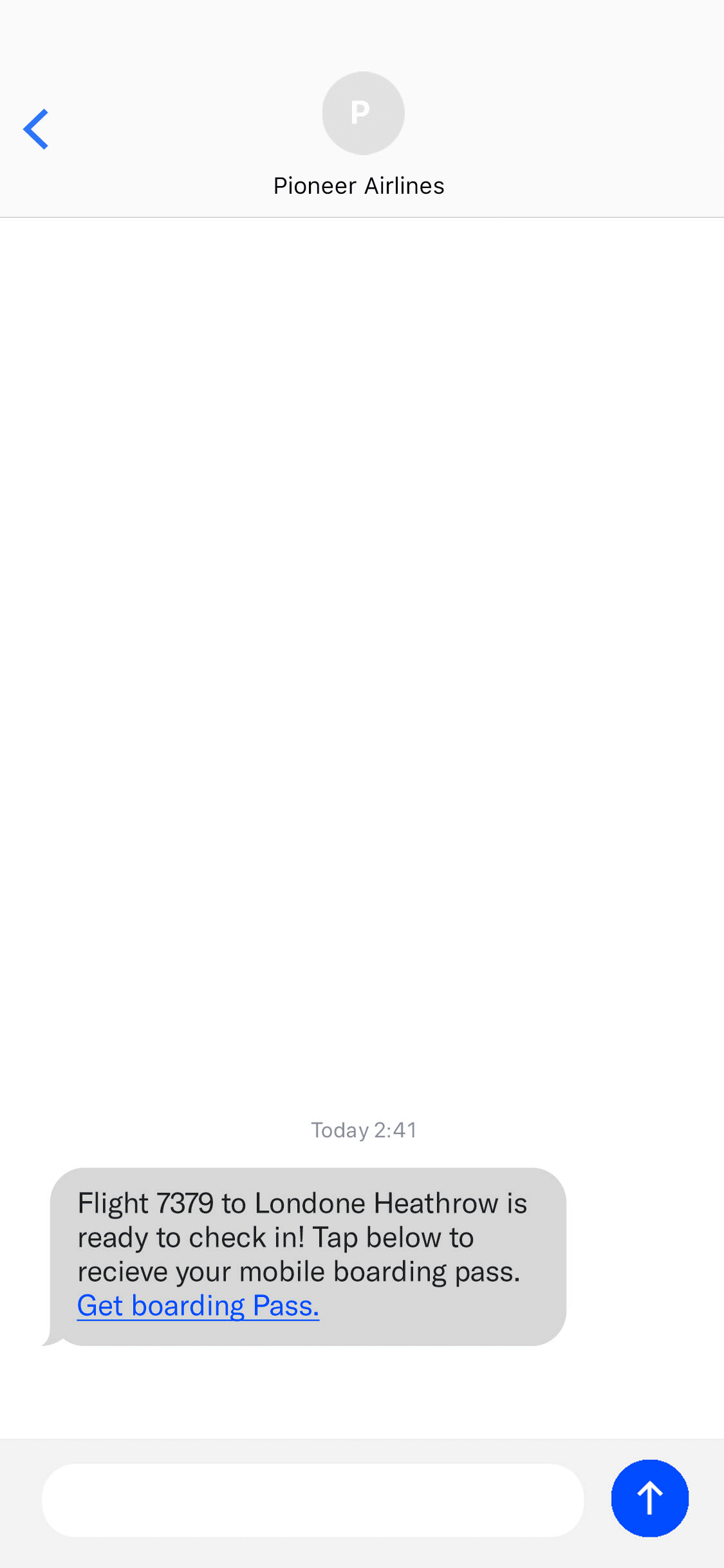
Task: Open Pioneer Airlines contact avatar
Action: point(363,113)
